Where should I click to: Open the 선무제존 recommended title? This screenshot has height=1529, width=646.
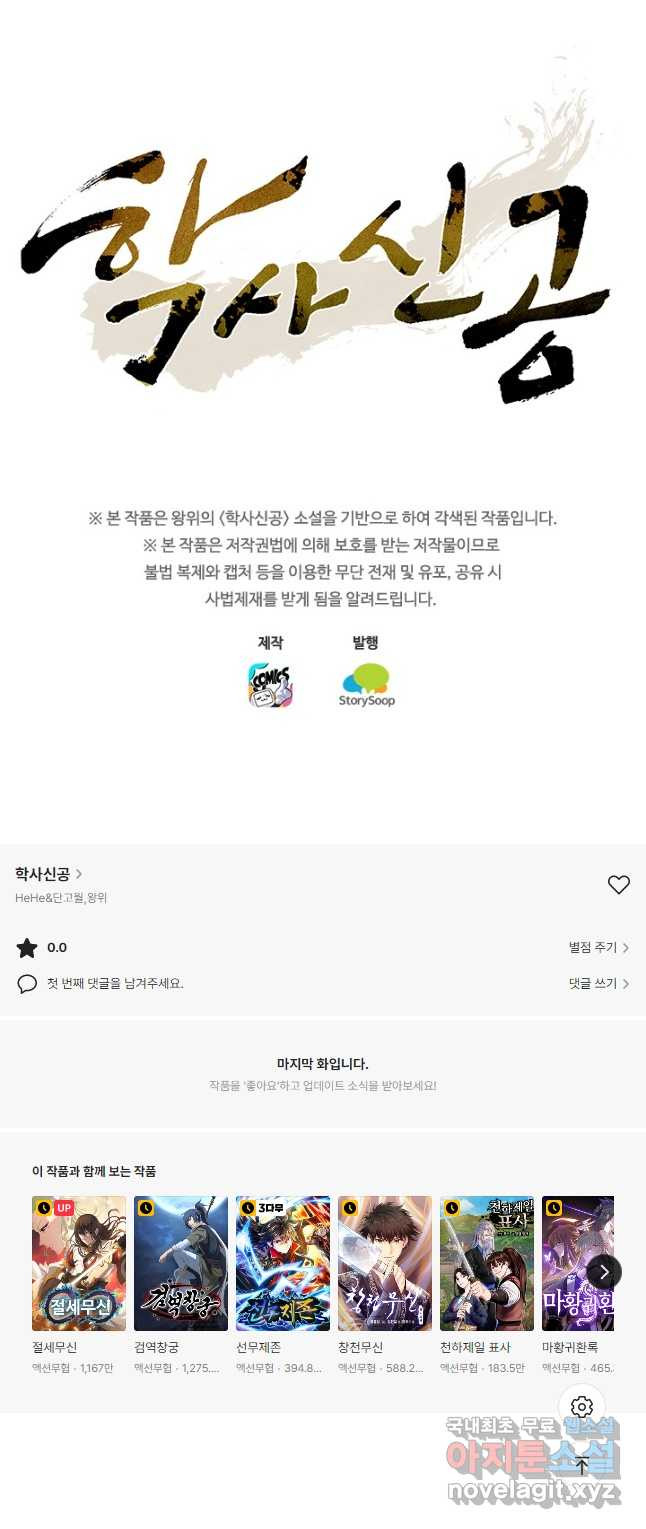283,1264
